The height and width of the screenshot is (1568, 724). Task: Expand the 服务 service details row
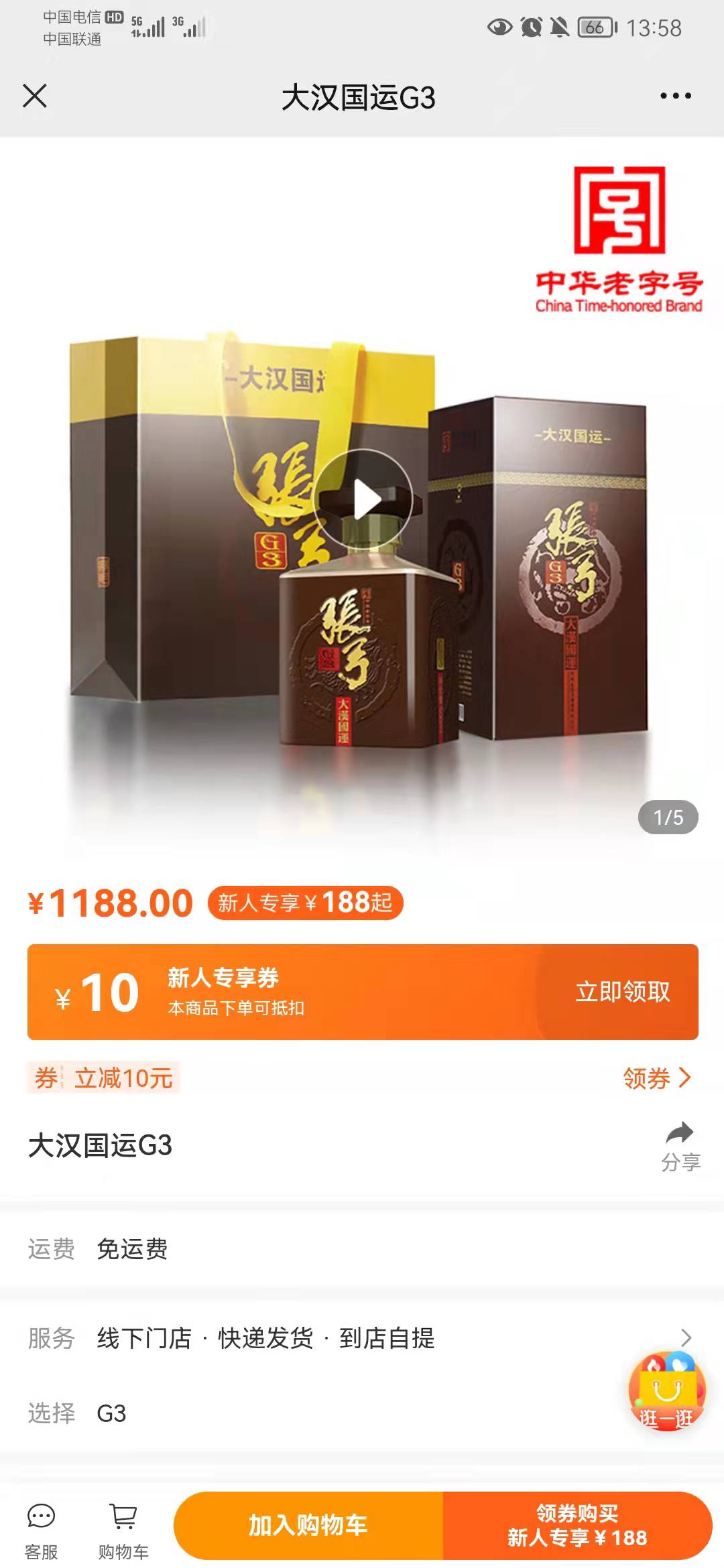[362, 1338]
